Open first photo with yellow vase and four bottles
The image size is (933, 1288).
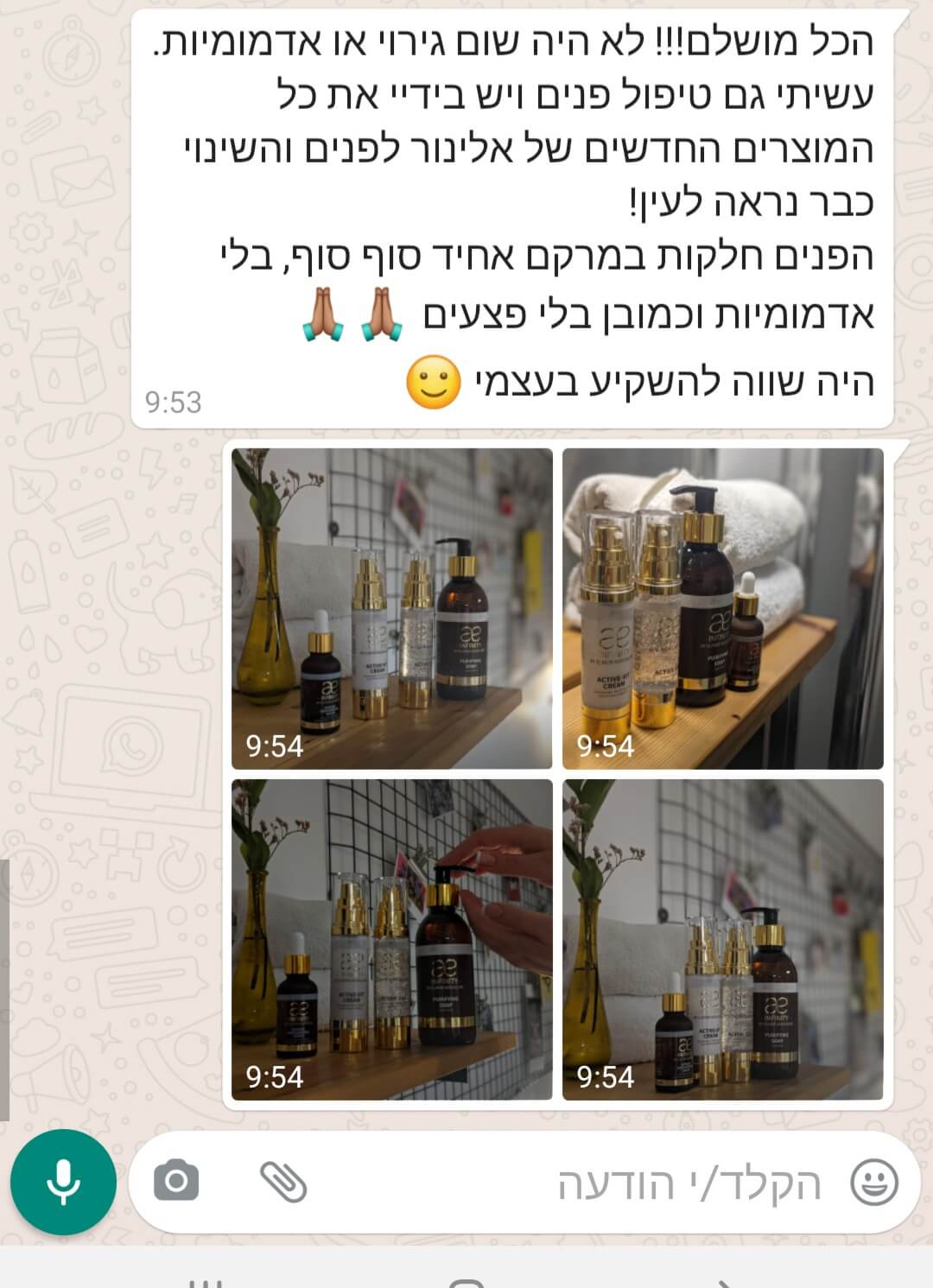click(x=391, y=608)
